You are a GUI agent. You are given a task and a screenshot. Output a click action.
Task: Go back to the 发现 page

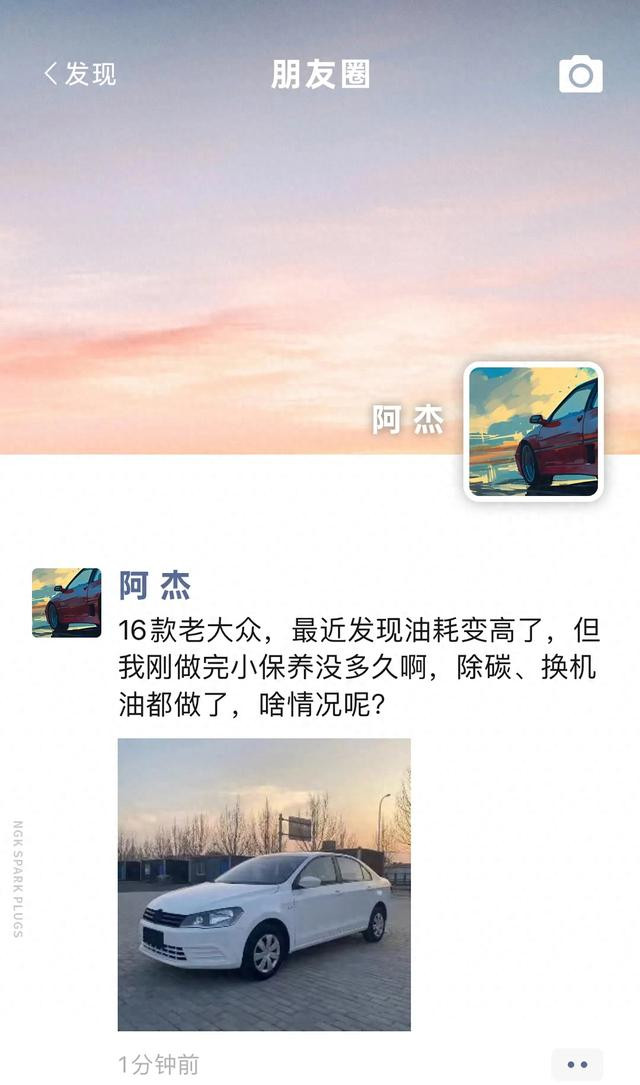(x=79, y=74)
